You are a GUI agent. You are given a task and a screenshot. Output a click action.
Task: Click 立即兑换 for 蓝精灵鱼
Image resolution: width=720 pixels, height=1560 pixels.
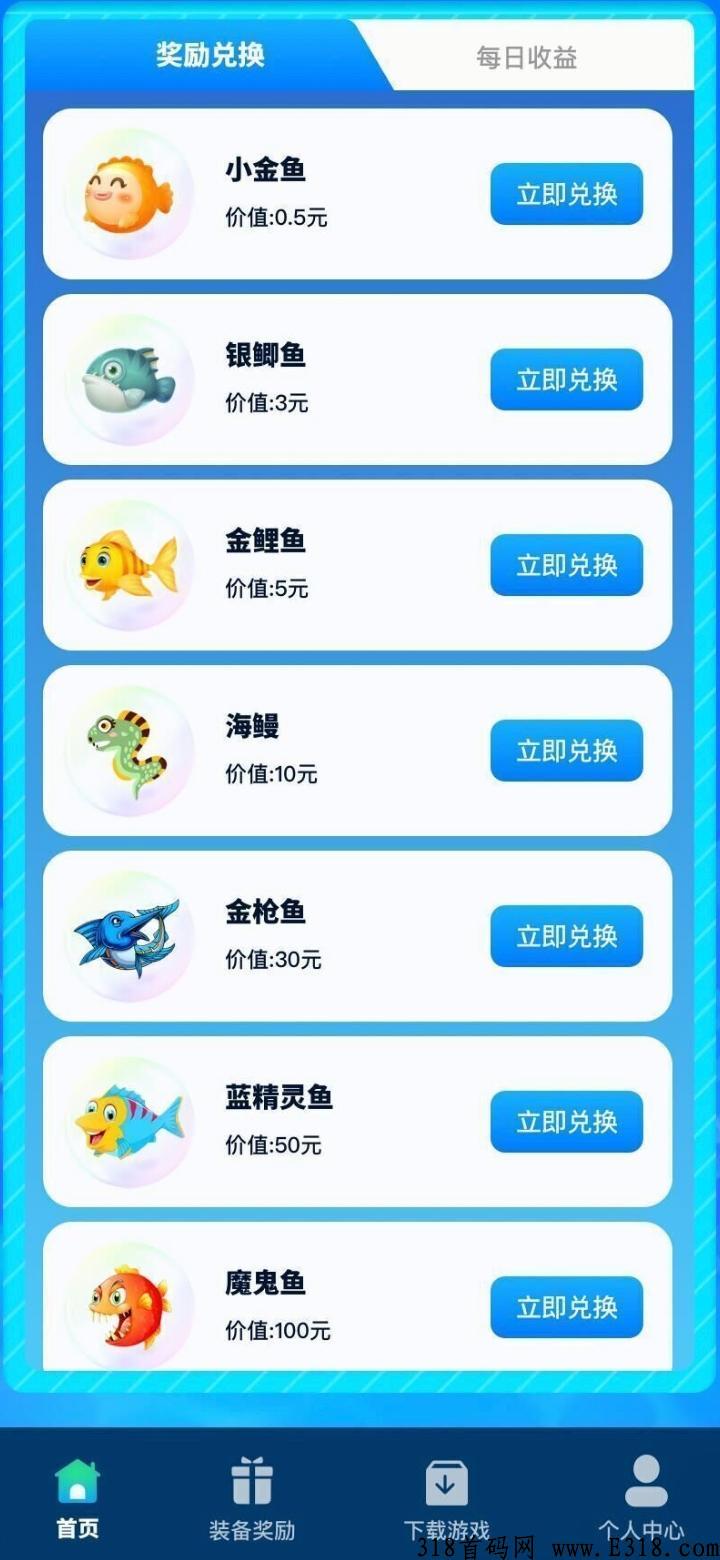coord(566,1121)
